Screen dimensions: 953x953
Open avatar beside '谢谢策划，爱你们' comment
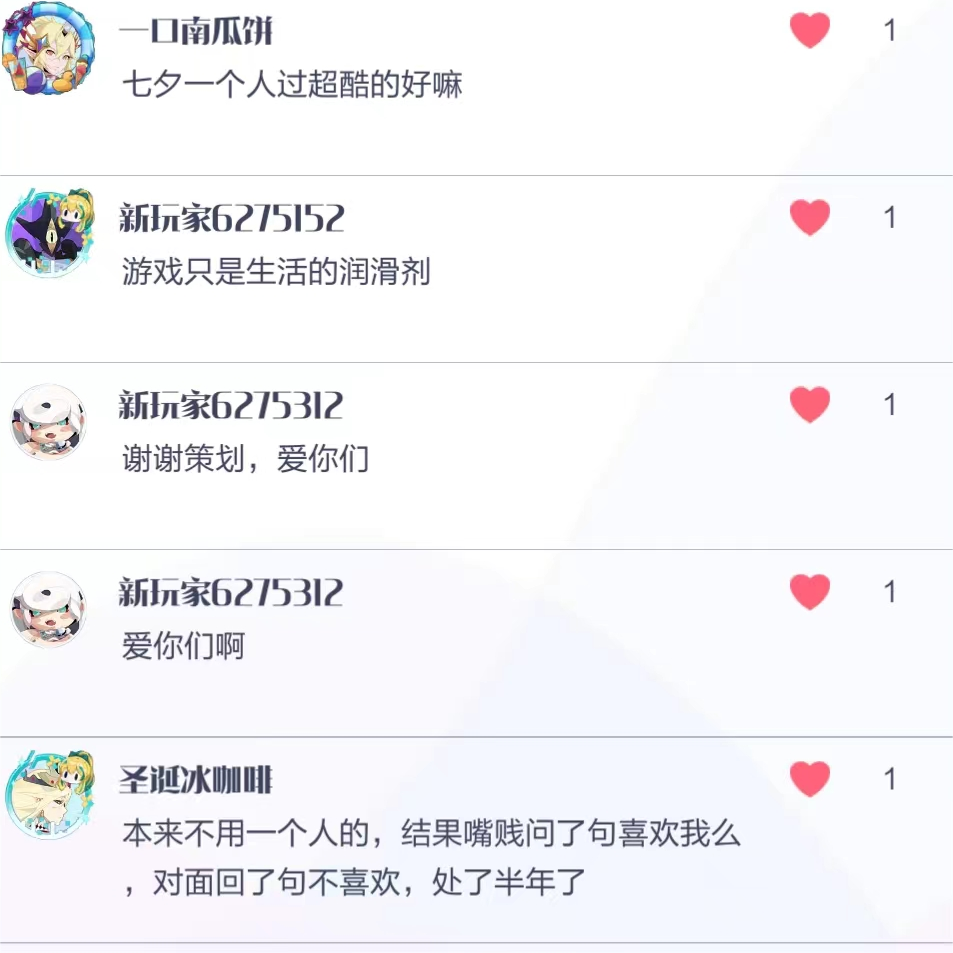[48, 422]
